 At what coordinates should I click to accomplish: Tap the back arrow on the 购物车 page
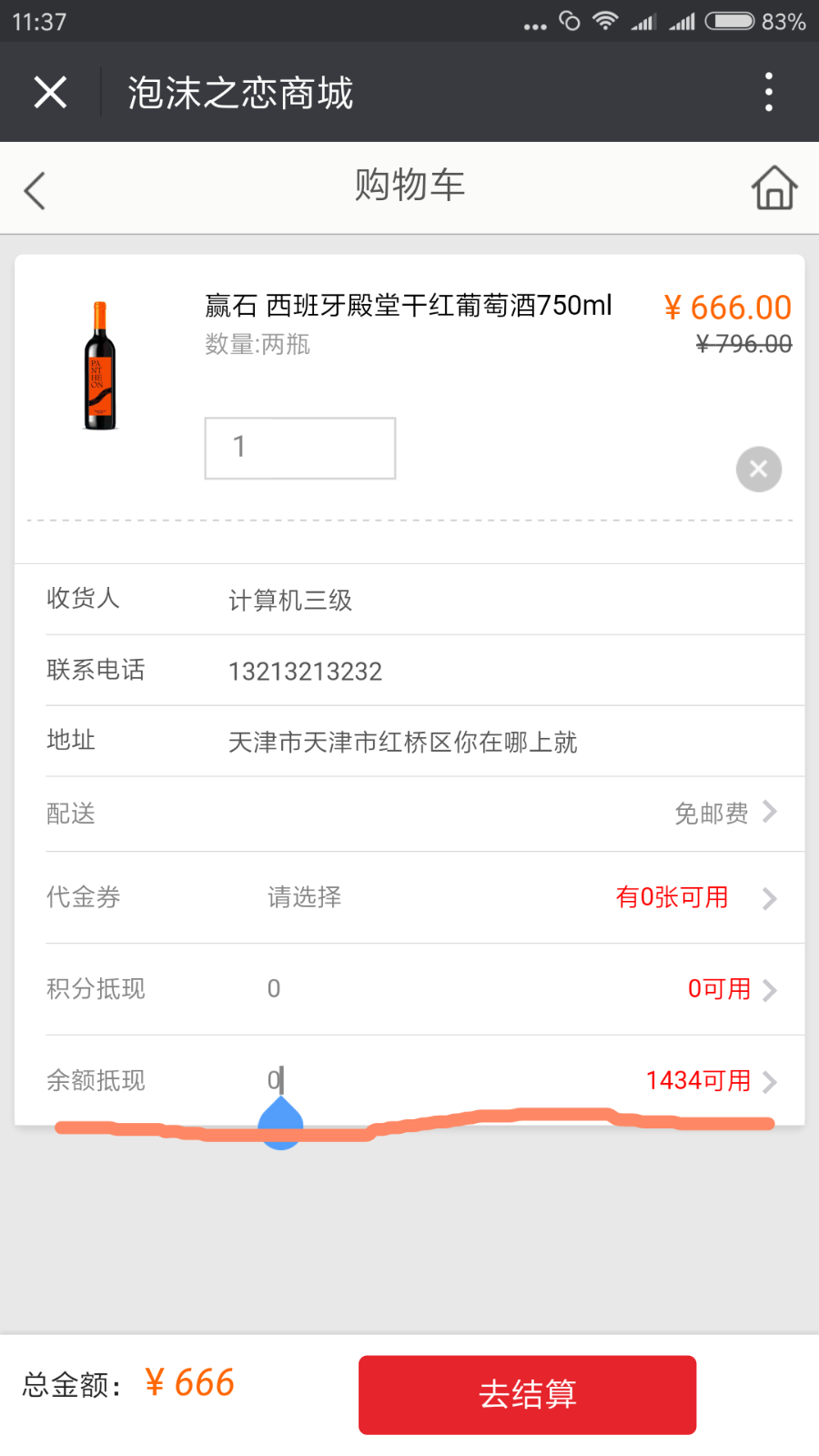click(34, 188)
